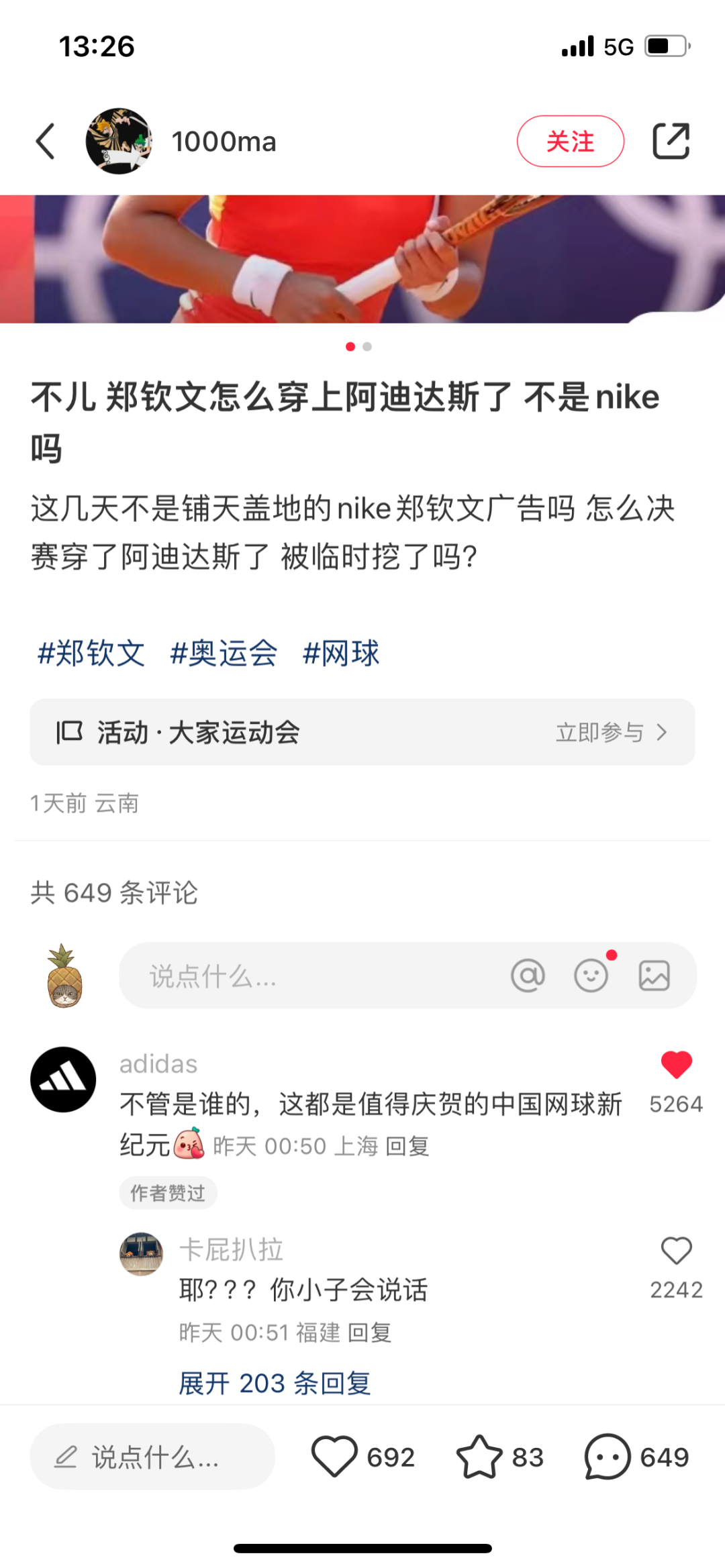Viewport: 725px width, 1568px height.
Task: Open the #郑钦文 hashtag
Action: 91,653
